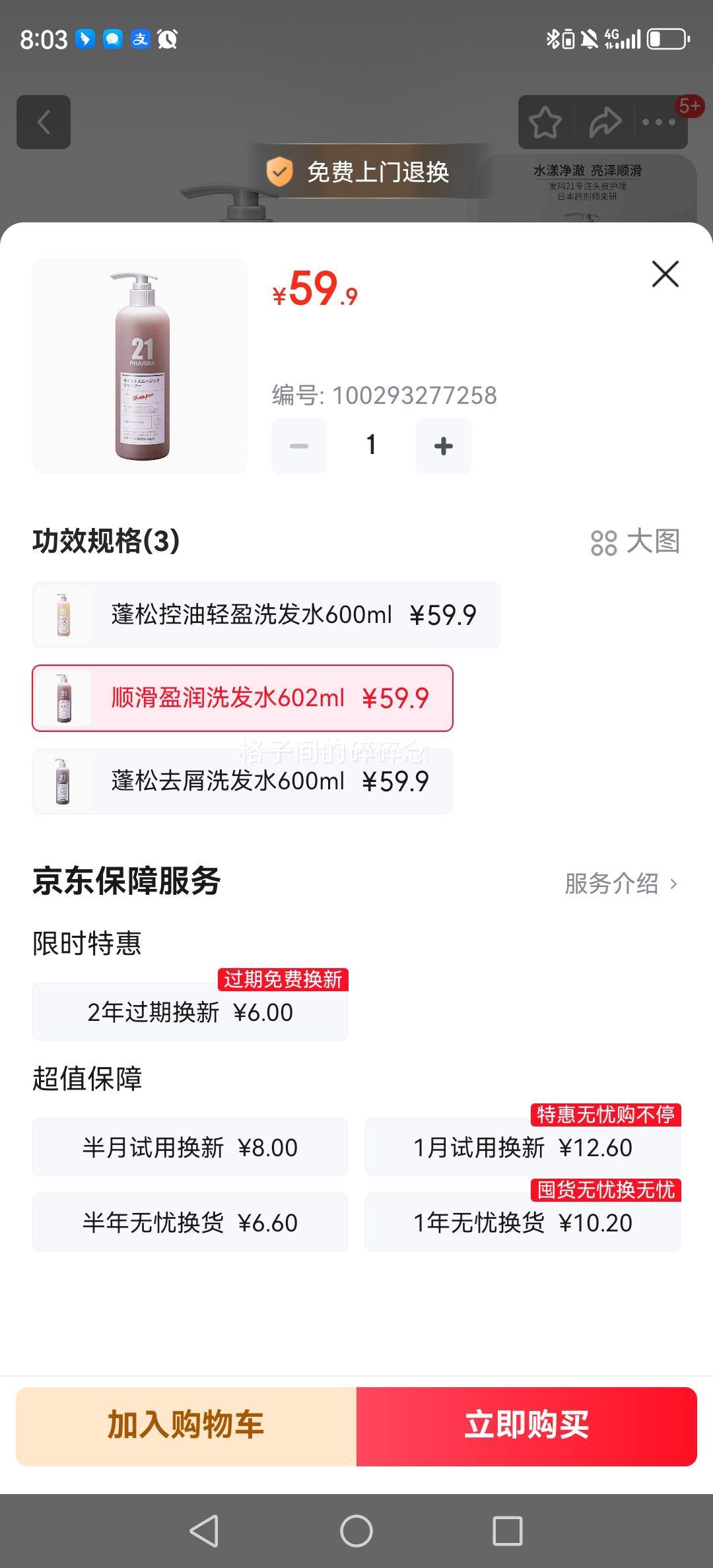
Task: Choose 半年无忧换货 ¥6.60 option
Action: [190, 1223]
